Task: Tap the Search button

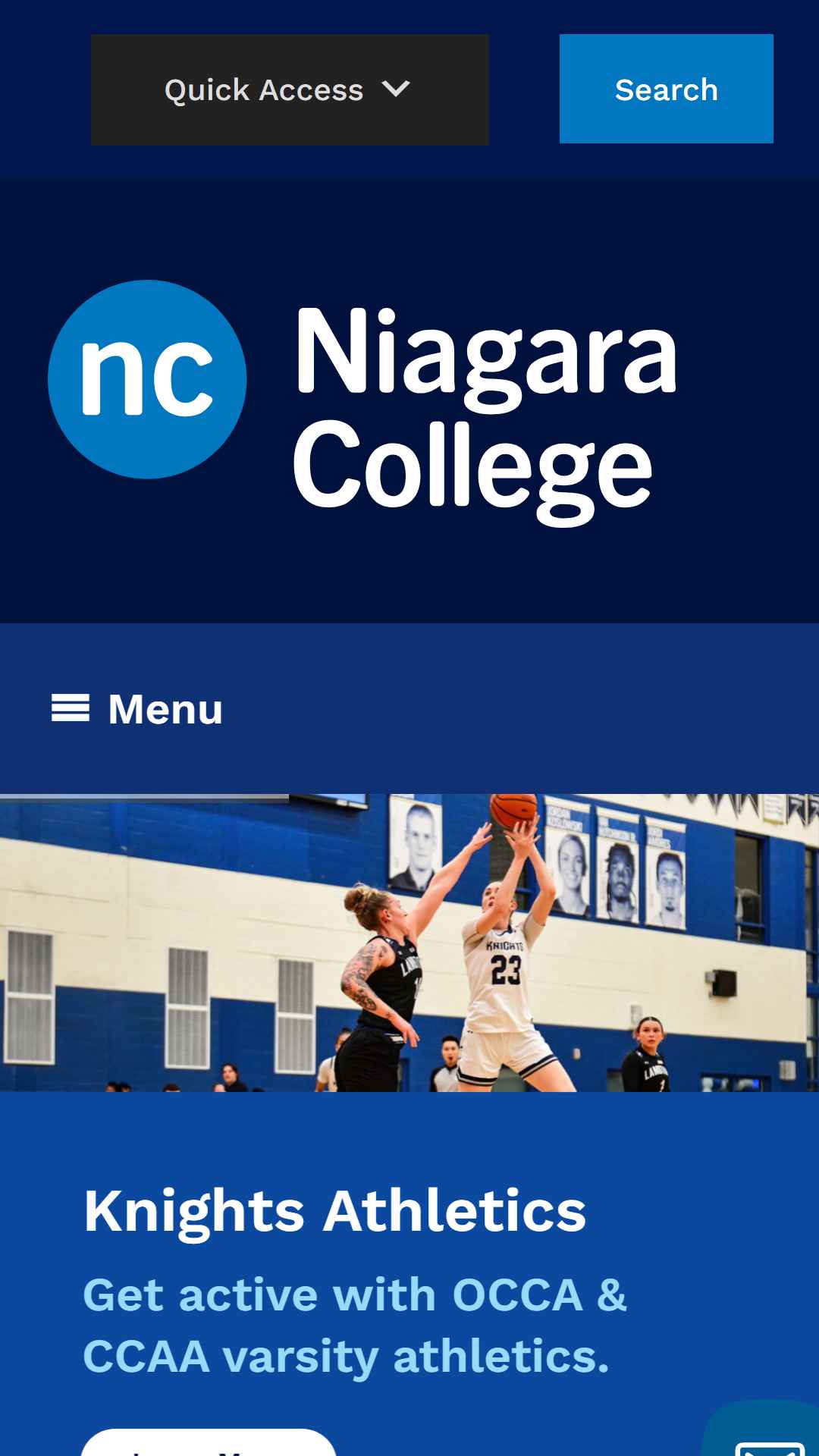Action: (x=666, y=89)
